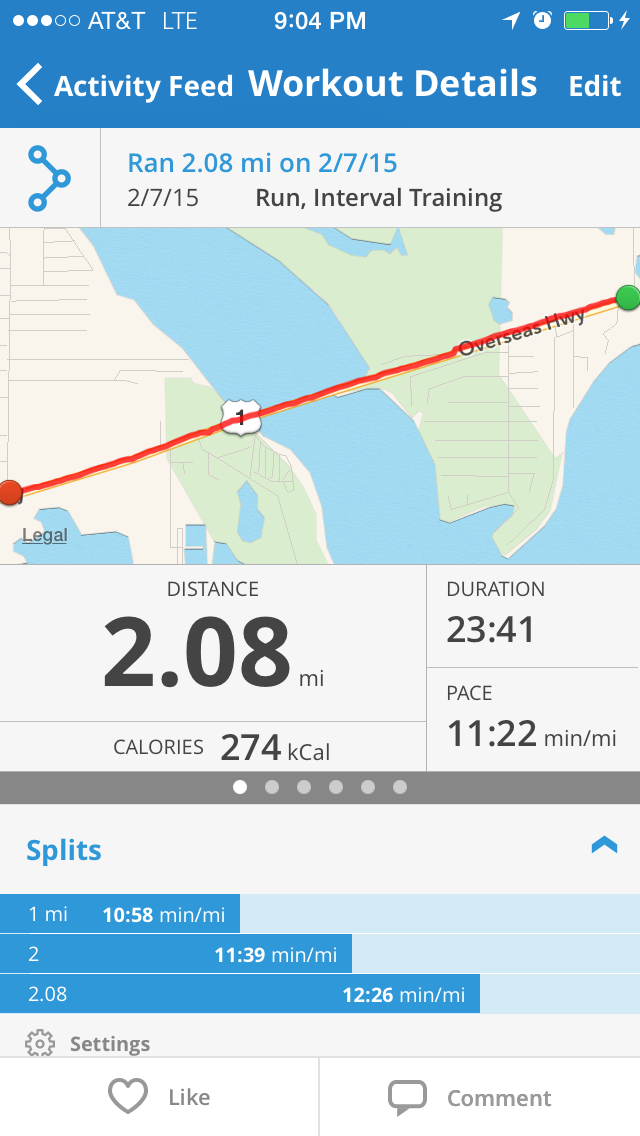Open the Legal link on the map
Viewport: 640px width, 1136px height.
click(45, 536)
